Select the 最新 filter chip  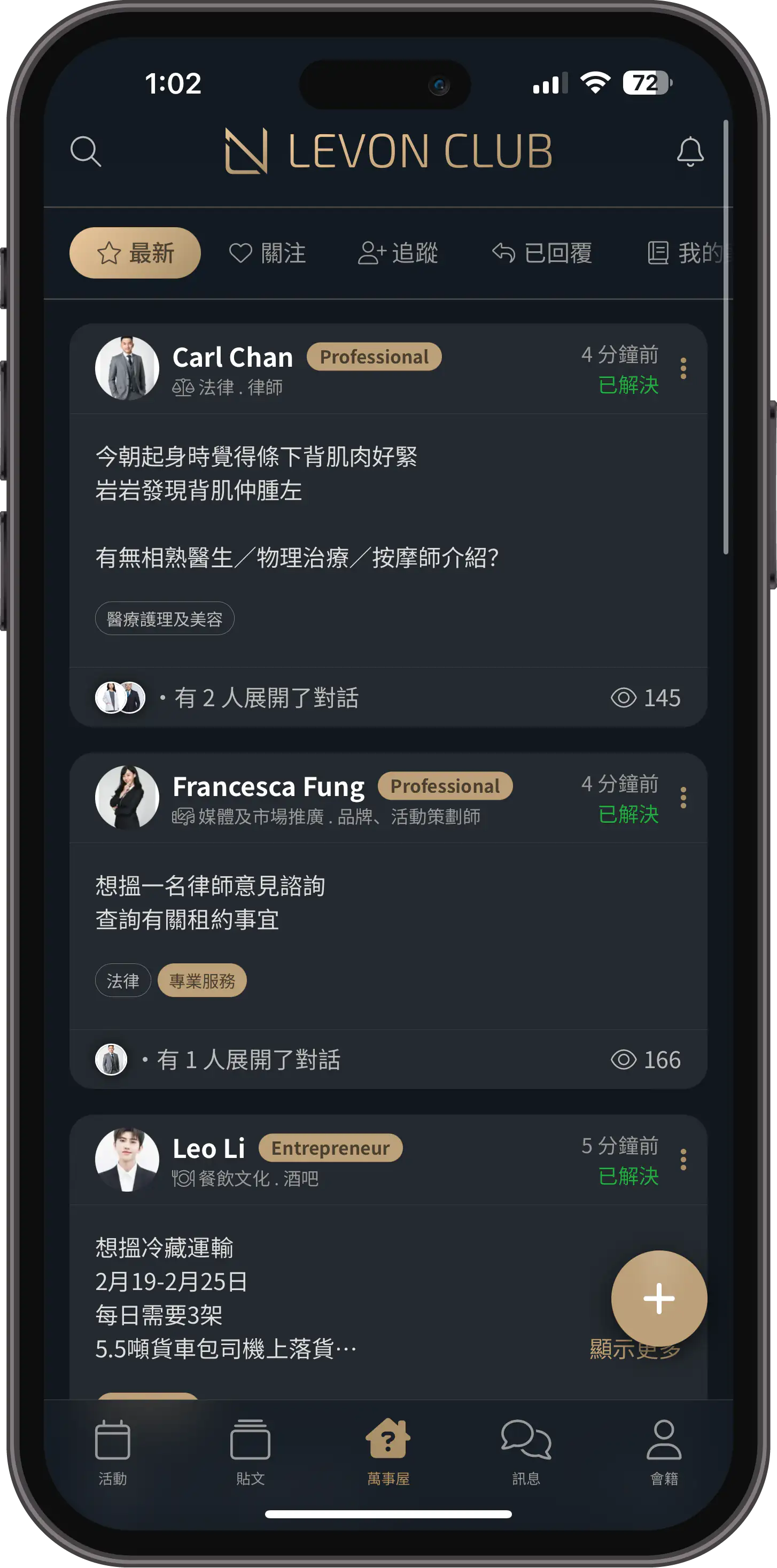click(x=135, y=253)
